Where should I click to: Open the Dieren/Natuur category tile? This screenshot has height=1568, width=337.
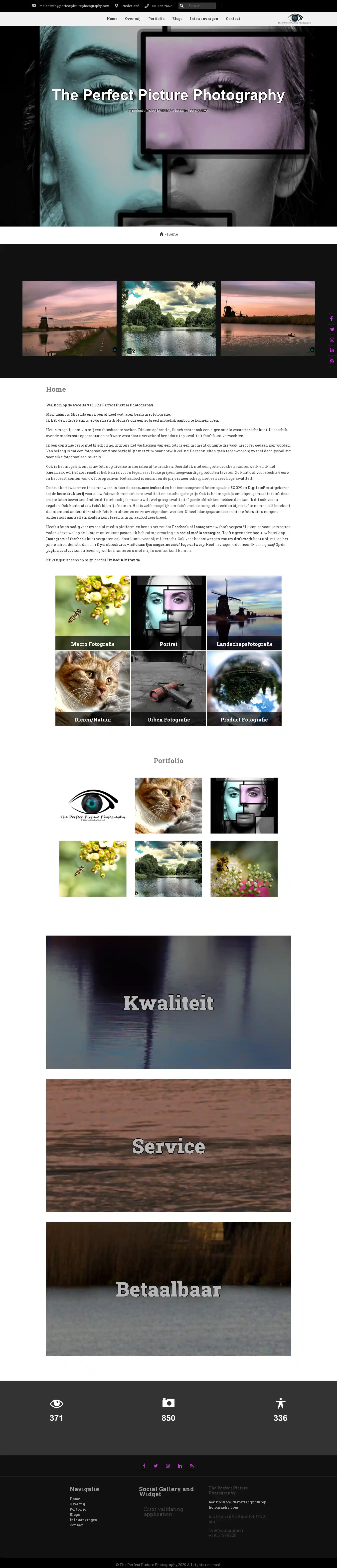pos(93,688)
